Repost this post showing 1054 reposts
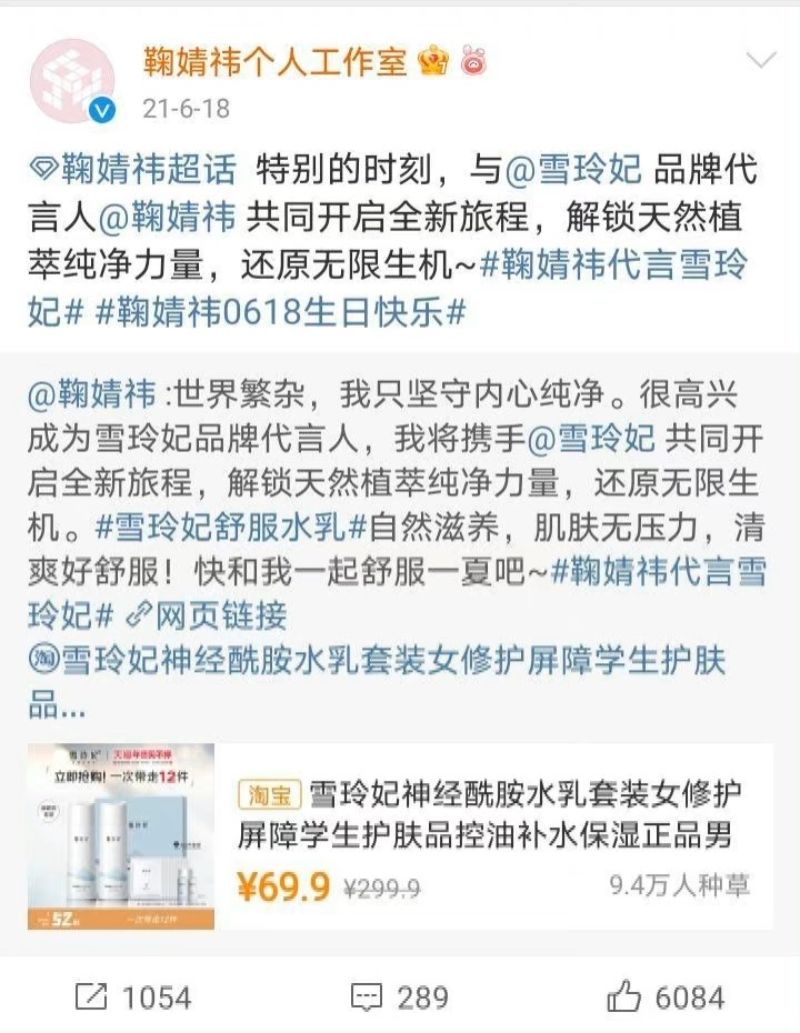 (x=132, y=996)
